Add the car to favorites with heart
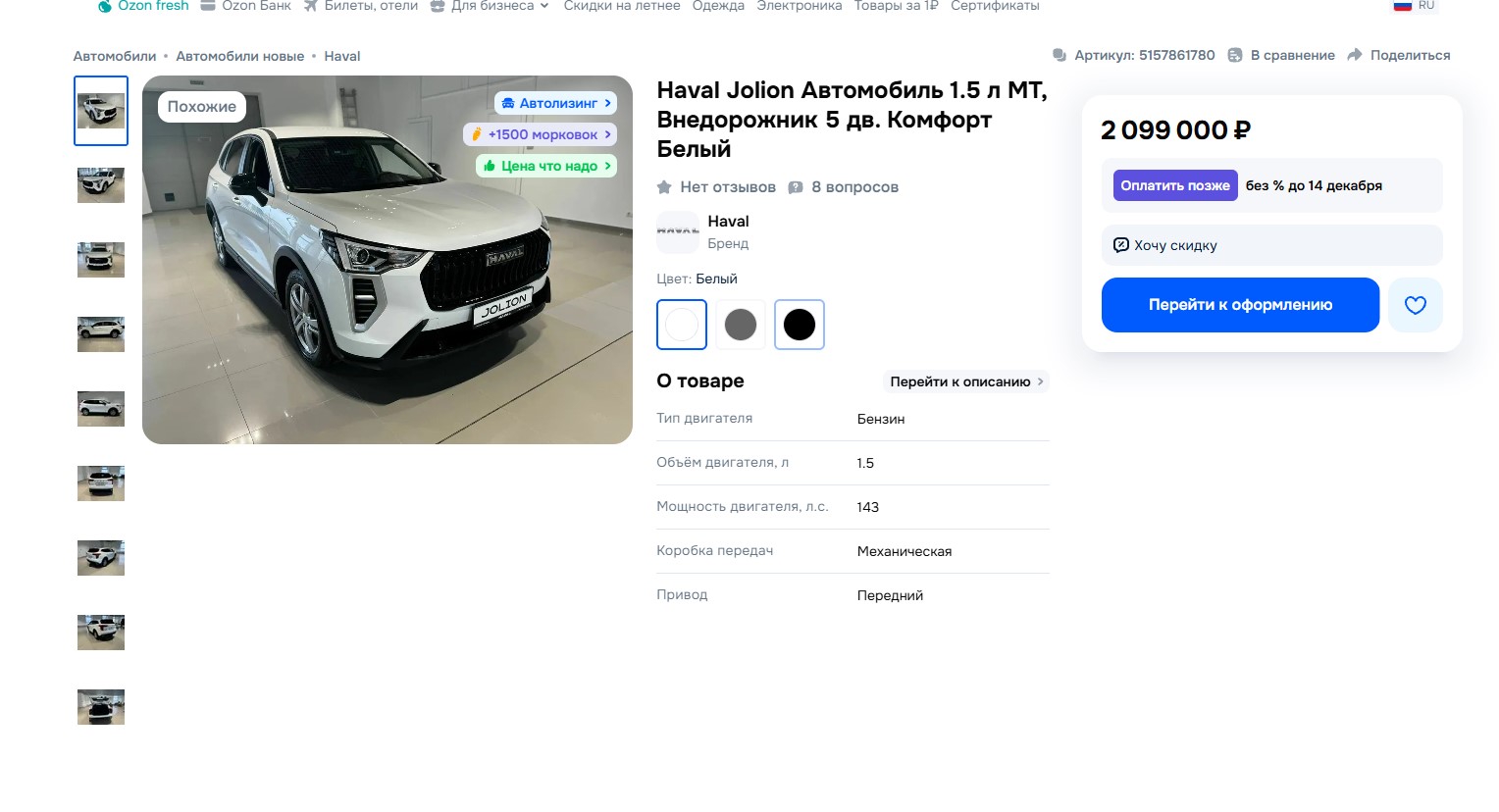The image size is (1499, 812). coord(1415,305)
